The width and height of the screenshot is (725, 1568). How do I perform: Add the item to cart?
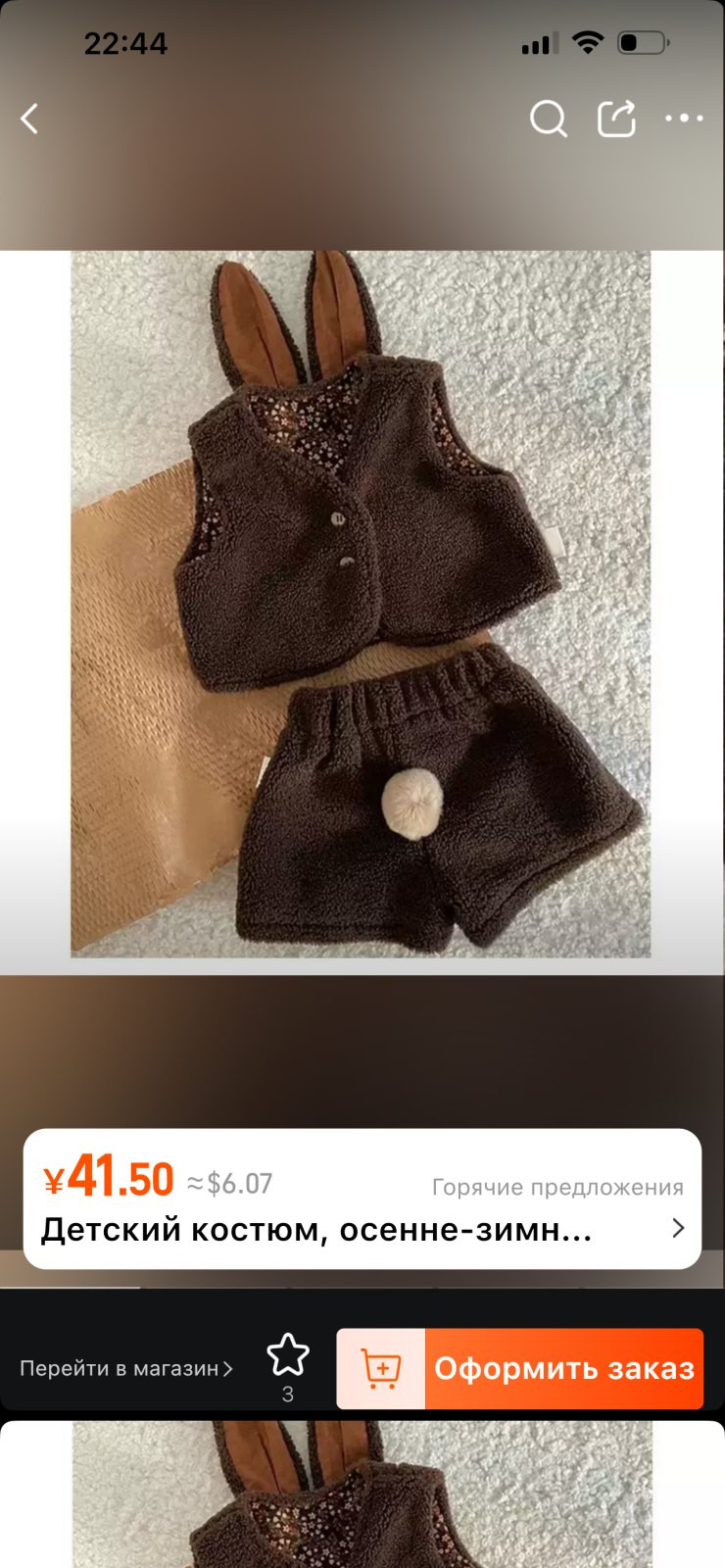tap(381, 1369)
